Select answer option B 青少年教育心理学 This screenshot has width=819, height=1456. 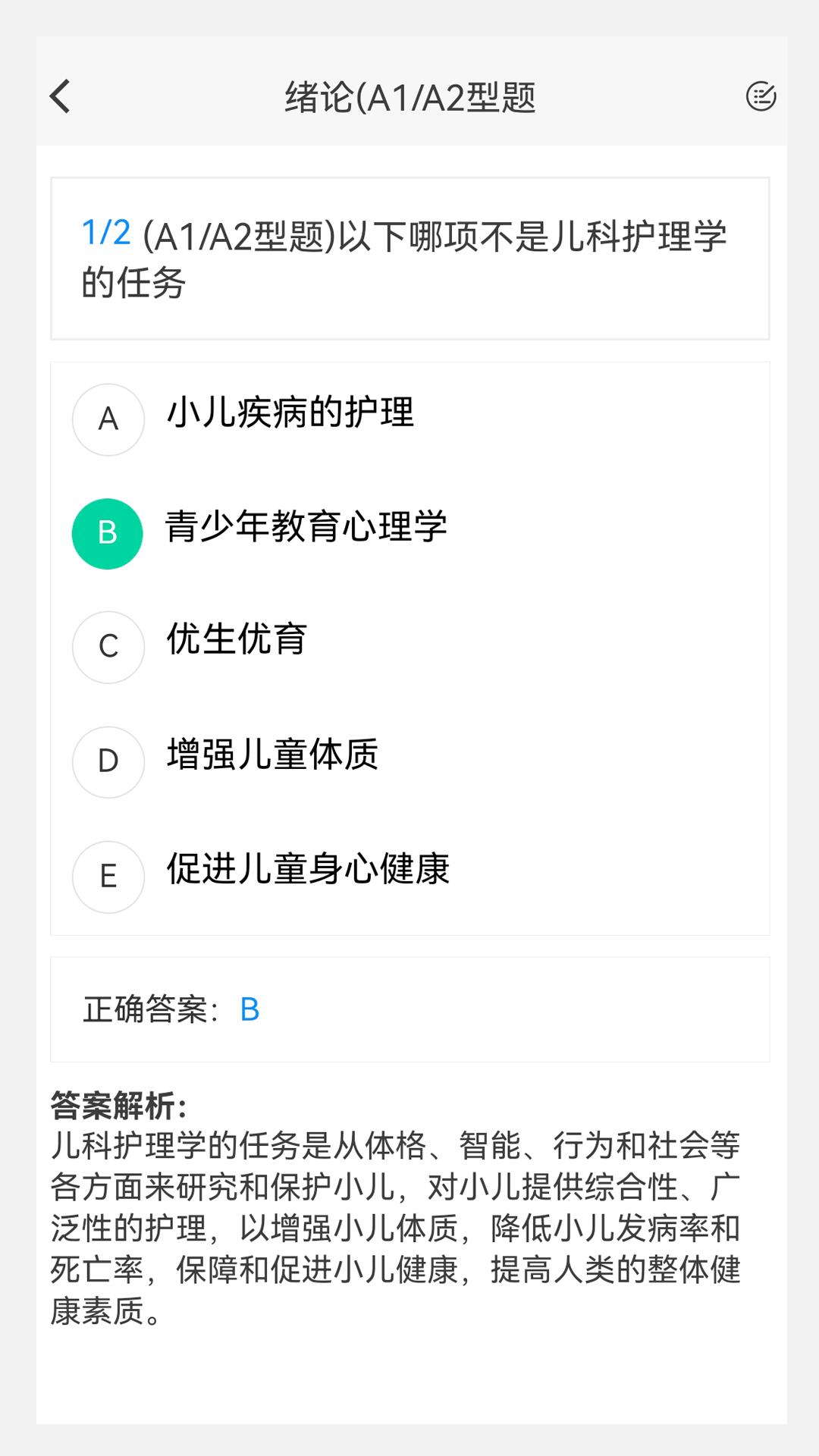(306, 529)
